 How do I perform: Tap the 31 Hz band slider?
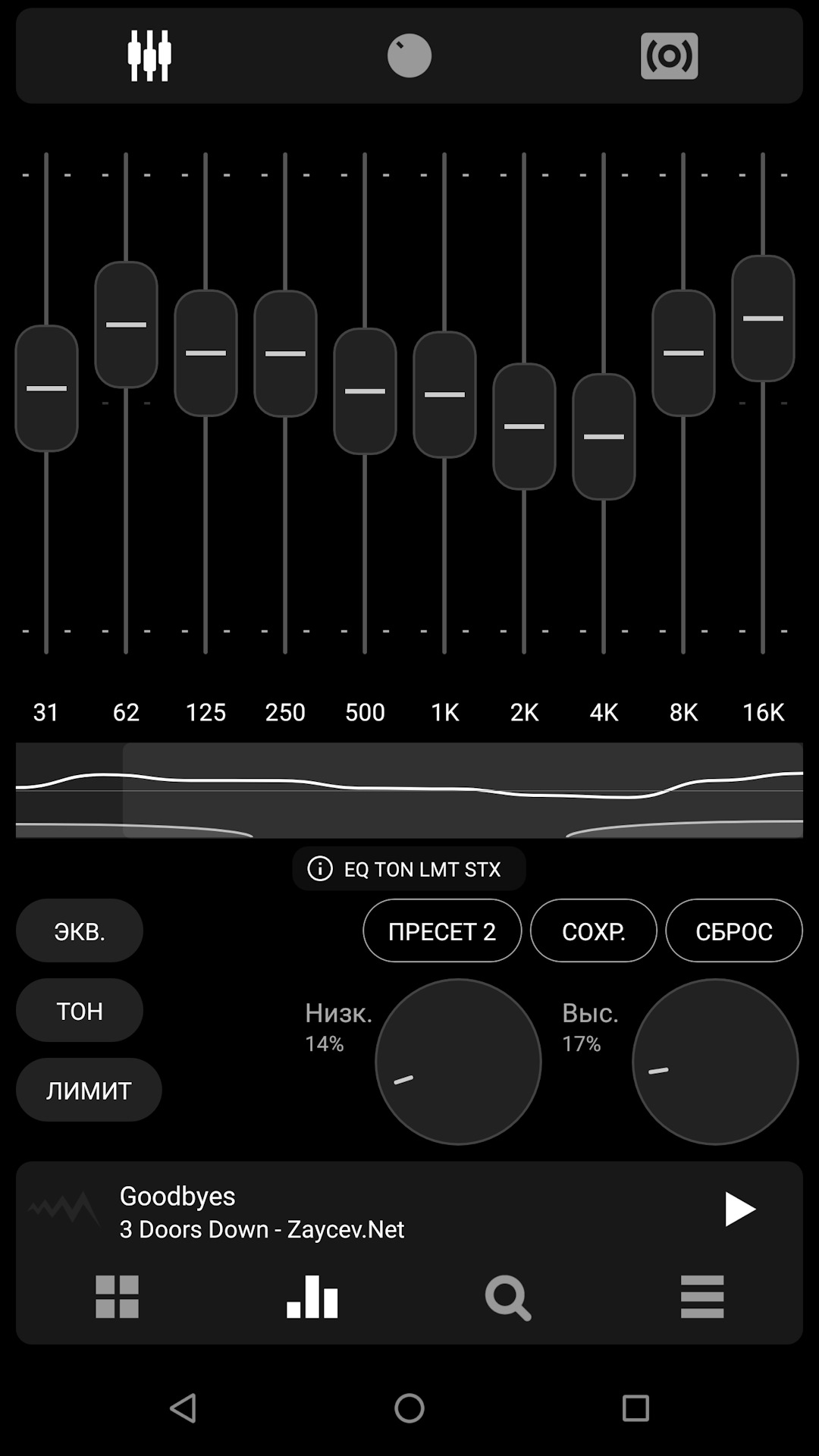point(46,388)
